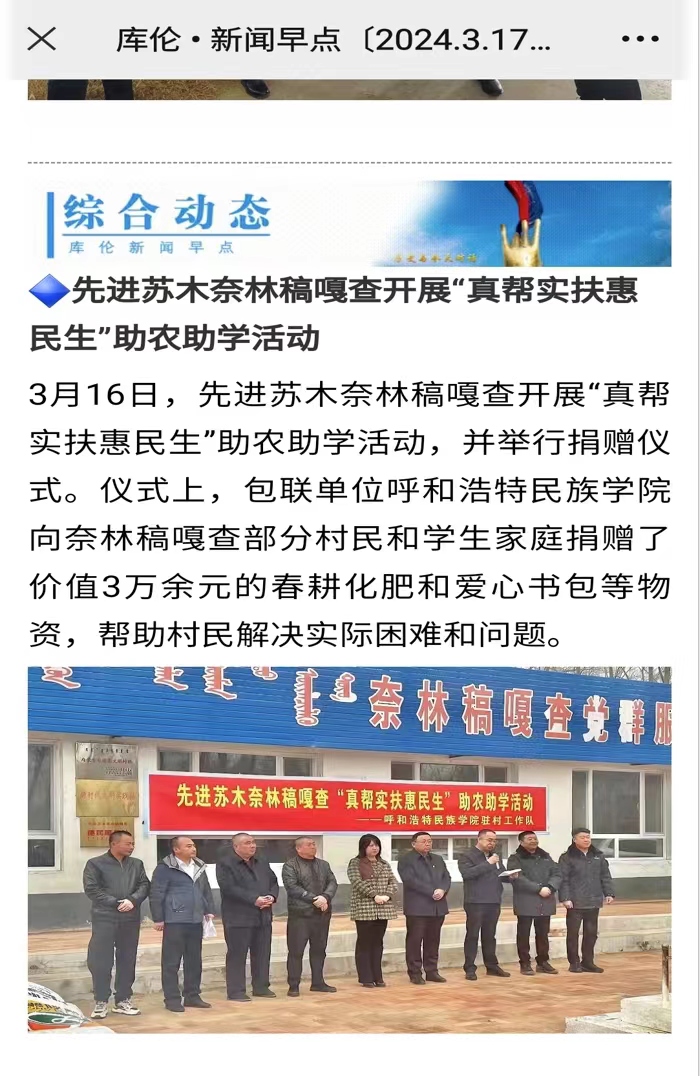View the 奈林稿嘎查 donation ceremony photo

(x=349, y=848)
